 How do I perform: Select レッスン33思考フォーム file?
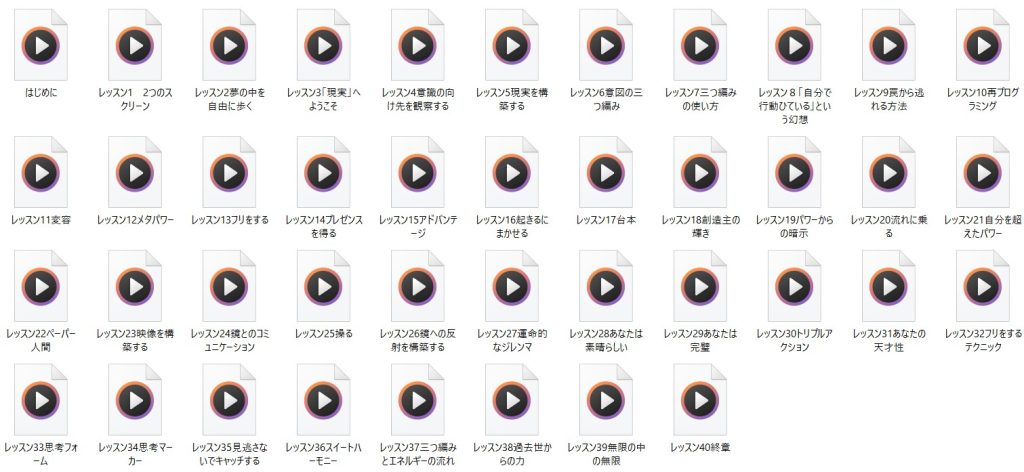41,400
